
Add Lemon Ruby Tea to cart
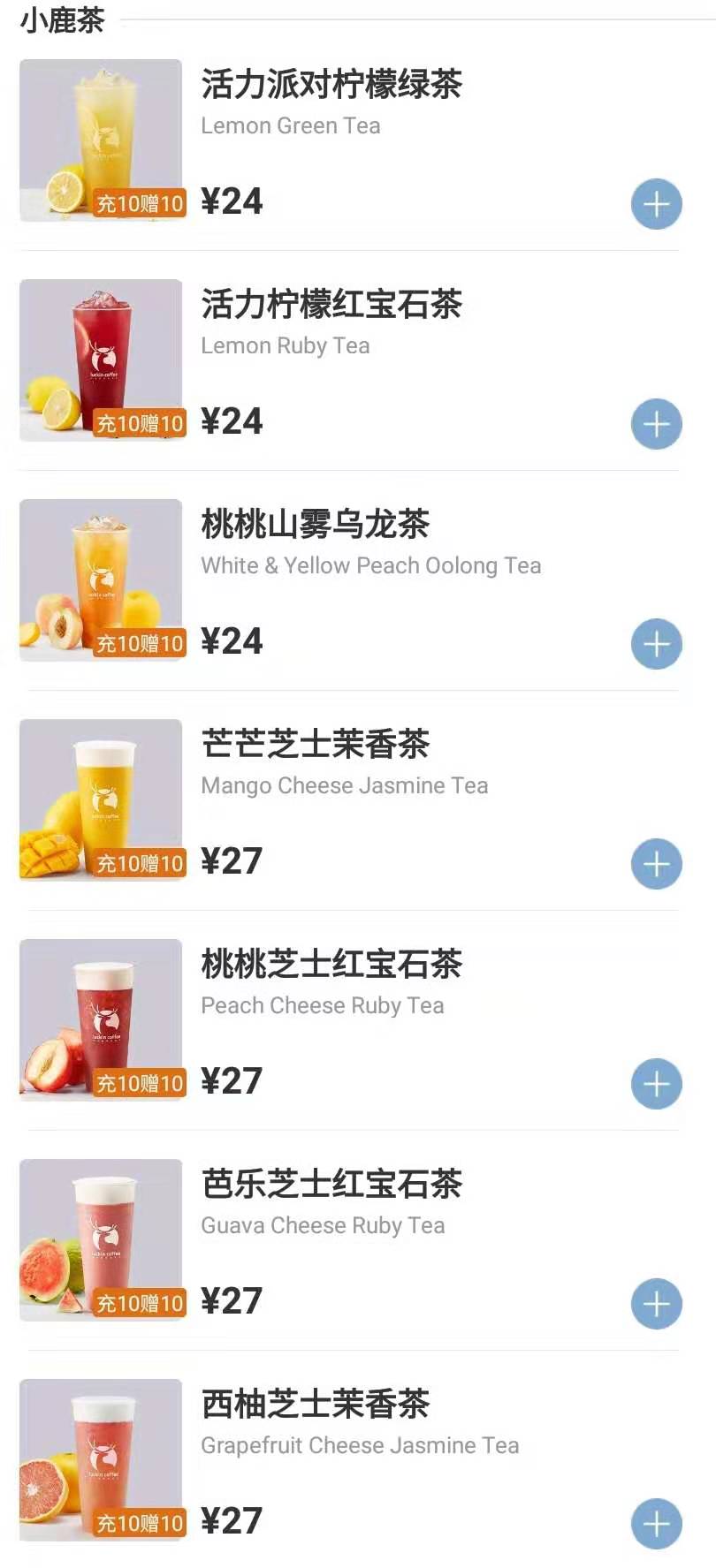point(656,424)
